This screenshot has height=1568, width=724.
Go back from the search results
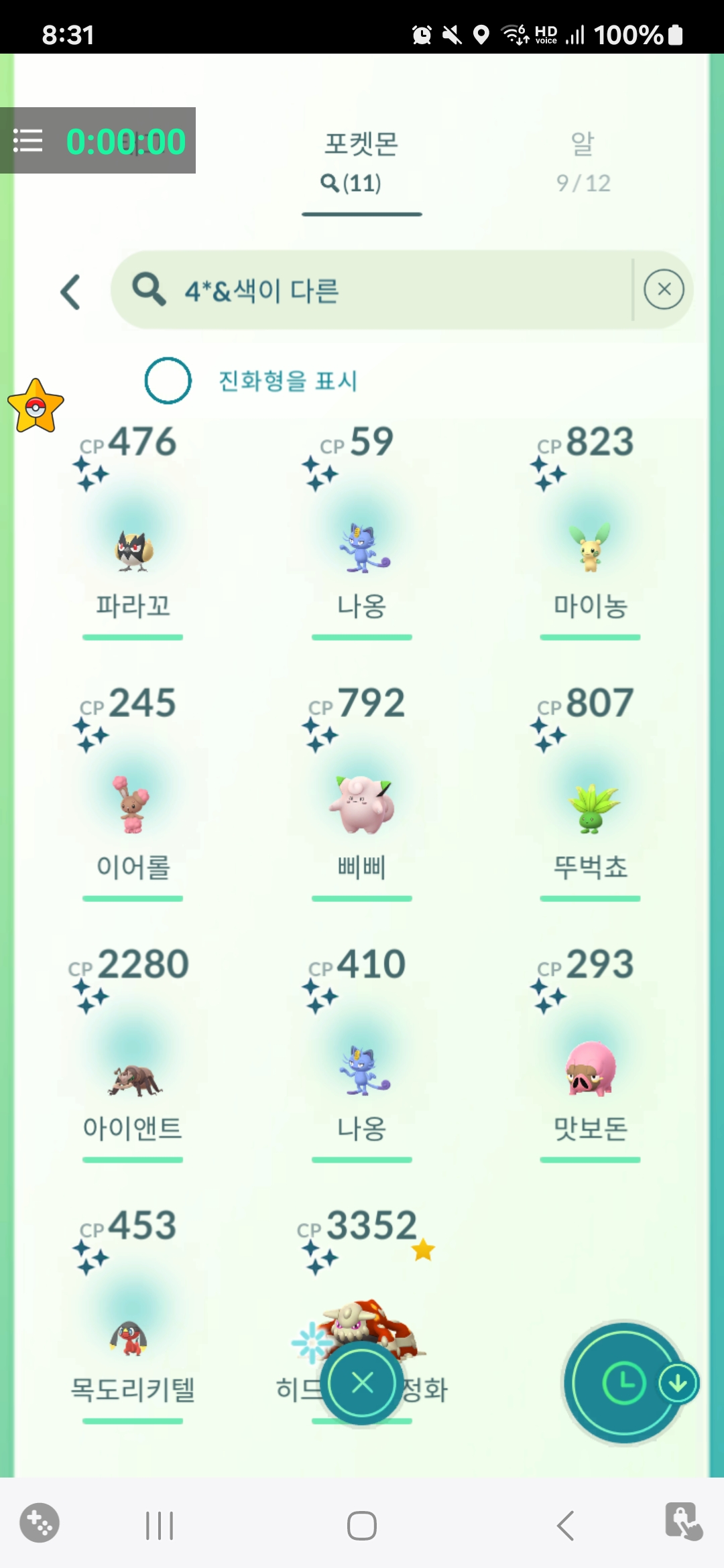point(71,291)
